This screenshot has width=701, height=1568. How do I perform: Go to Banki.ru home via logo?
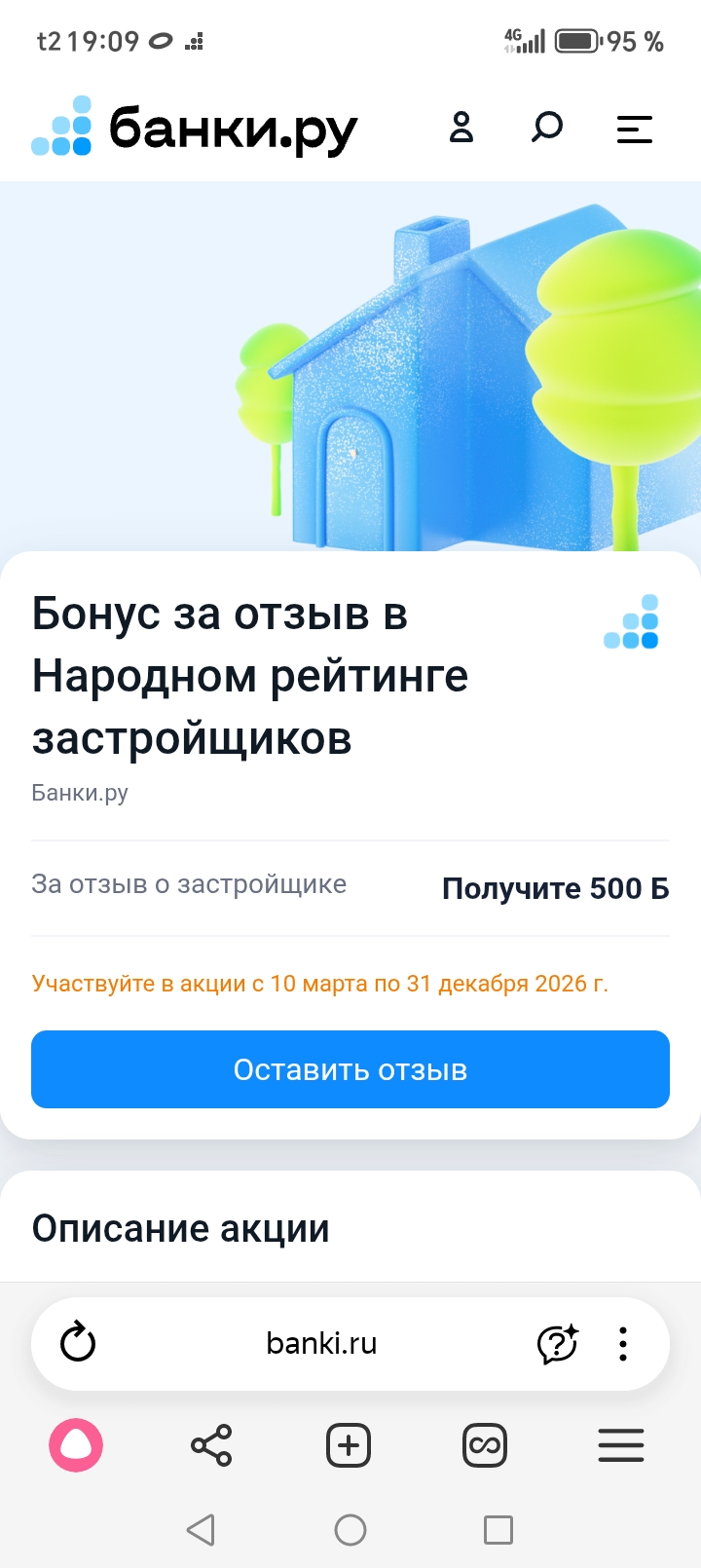[x=195, y=128]
